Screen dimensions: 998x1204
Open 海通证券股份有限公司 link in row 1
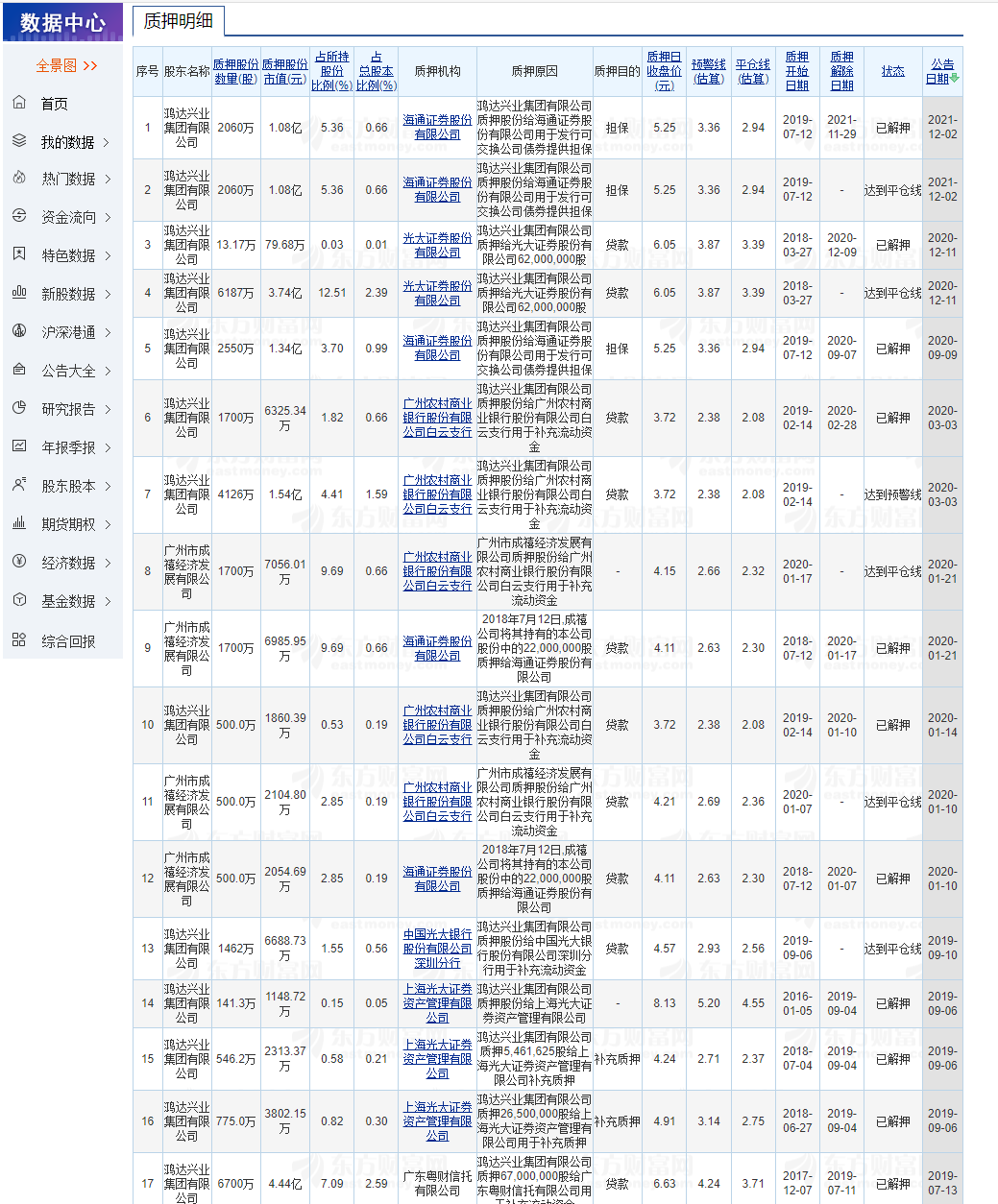point(437,127)
